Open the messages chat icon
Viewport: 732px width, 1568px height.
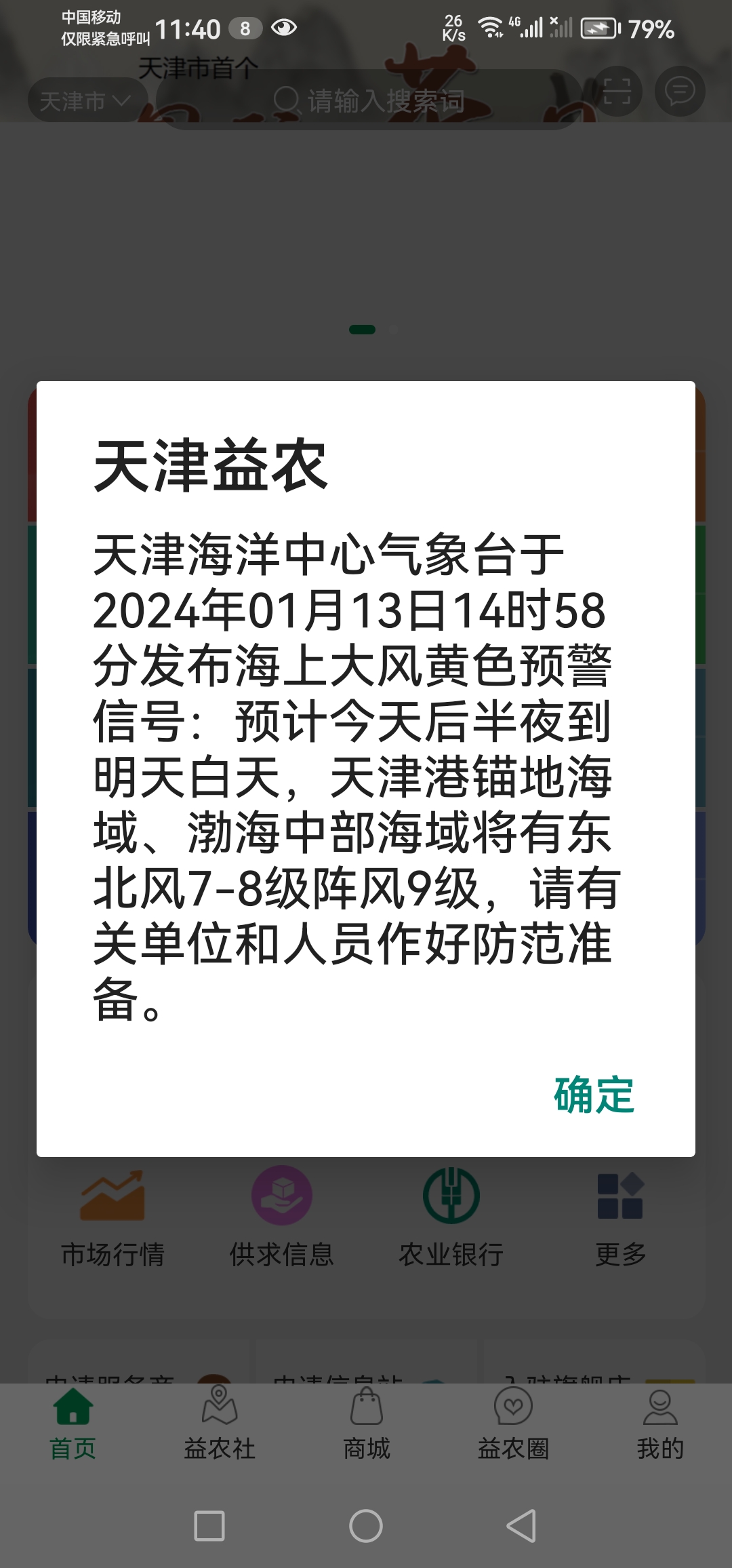680,91
